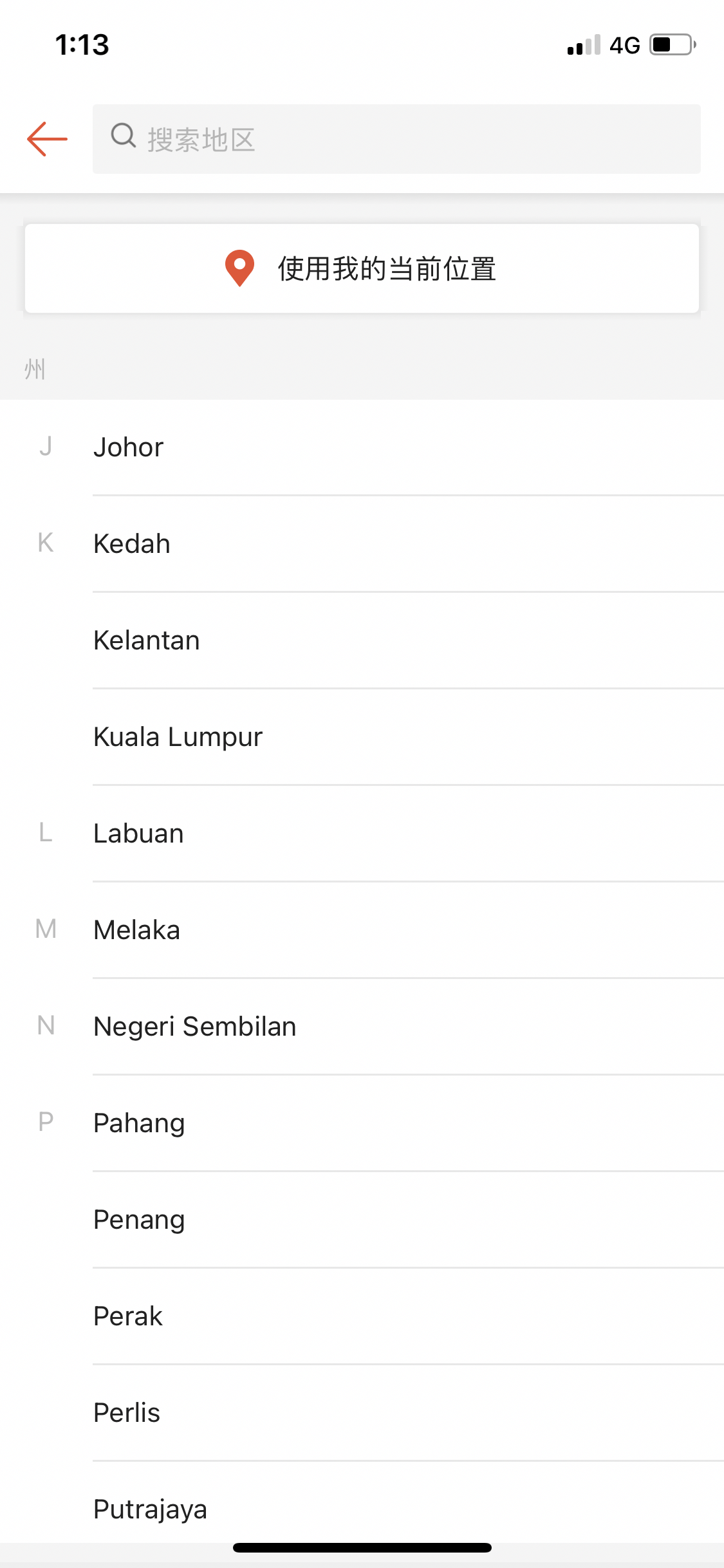Tap the 搜索地区 search field
The image size is (724, 1568).
coord(396,139)
